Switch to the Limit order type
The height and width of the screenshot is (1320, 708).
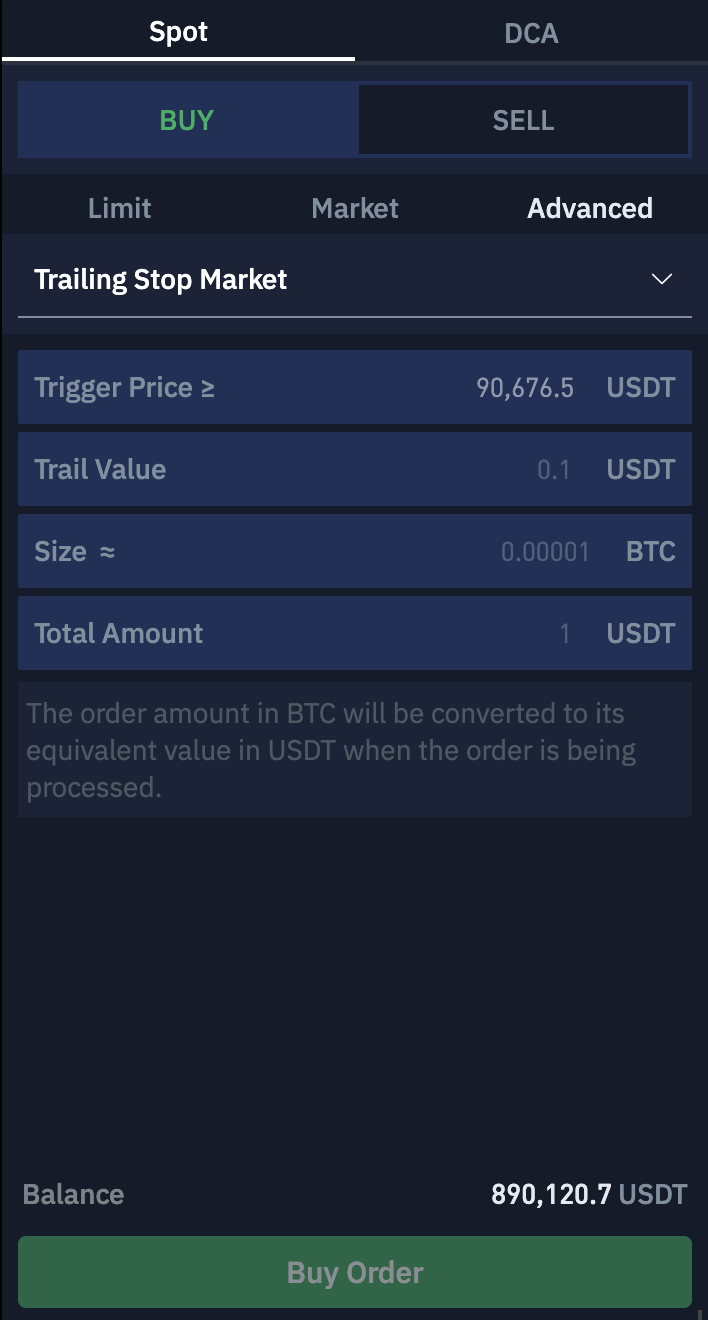120,208
